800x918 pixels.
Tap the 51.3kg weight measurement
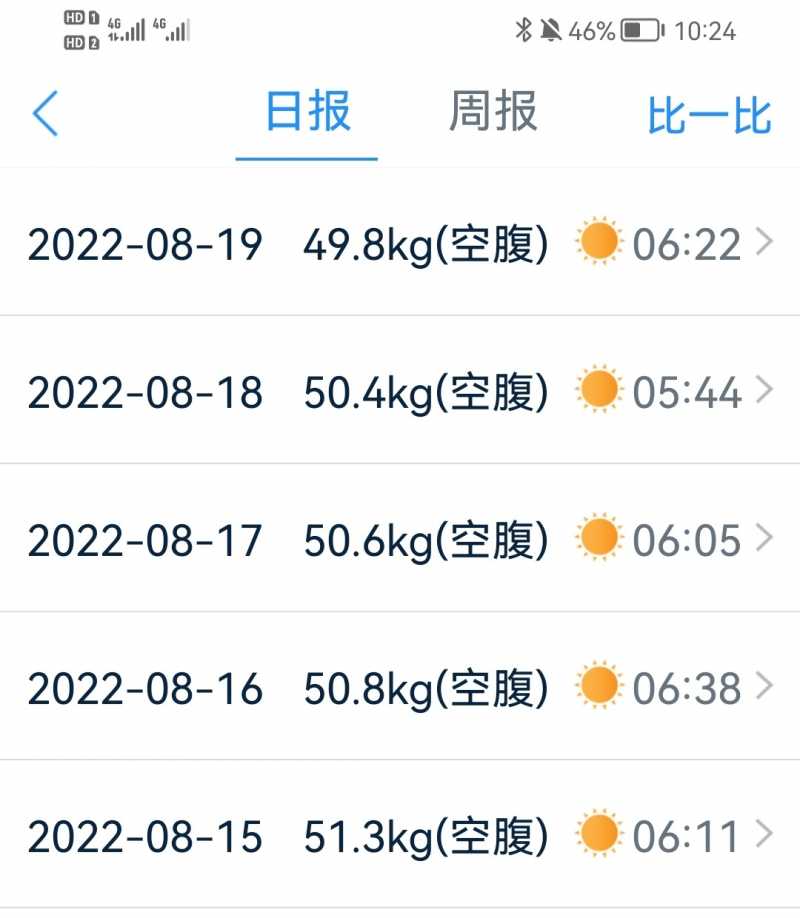pos(426,835)
